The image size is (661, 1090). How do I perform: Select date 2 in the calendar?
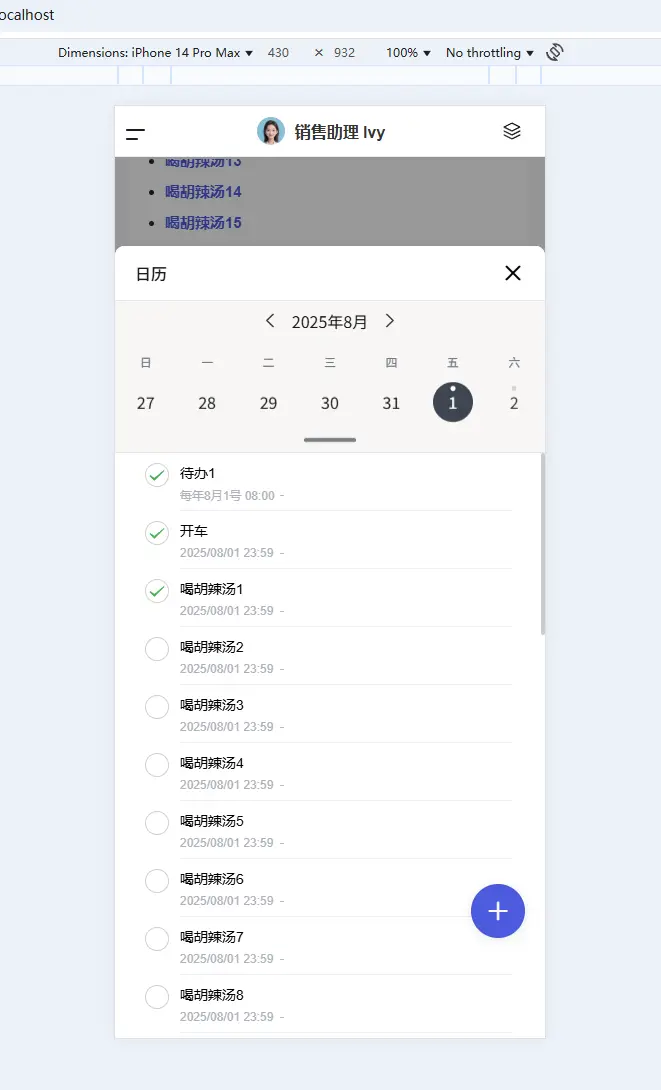point(514,403)
